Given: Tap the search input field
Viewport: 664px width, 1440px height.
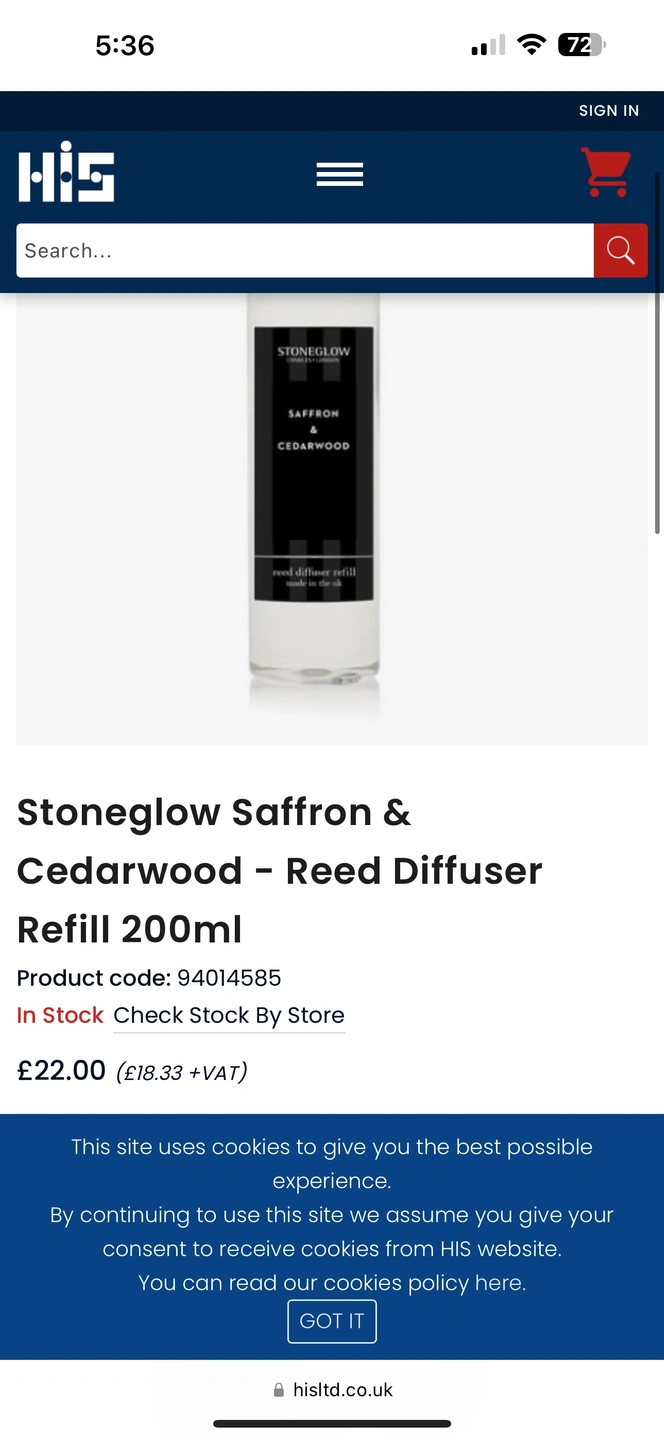Looking at the screenshot, I should tap(305, 251).
